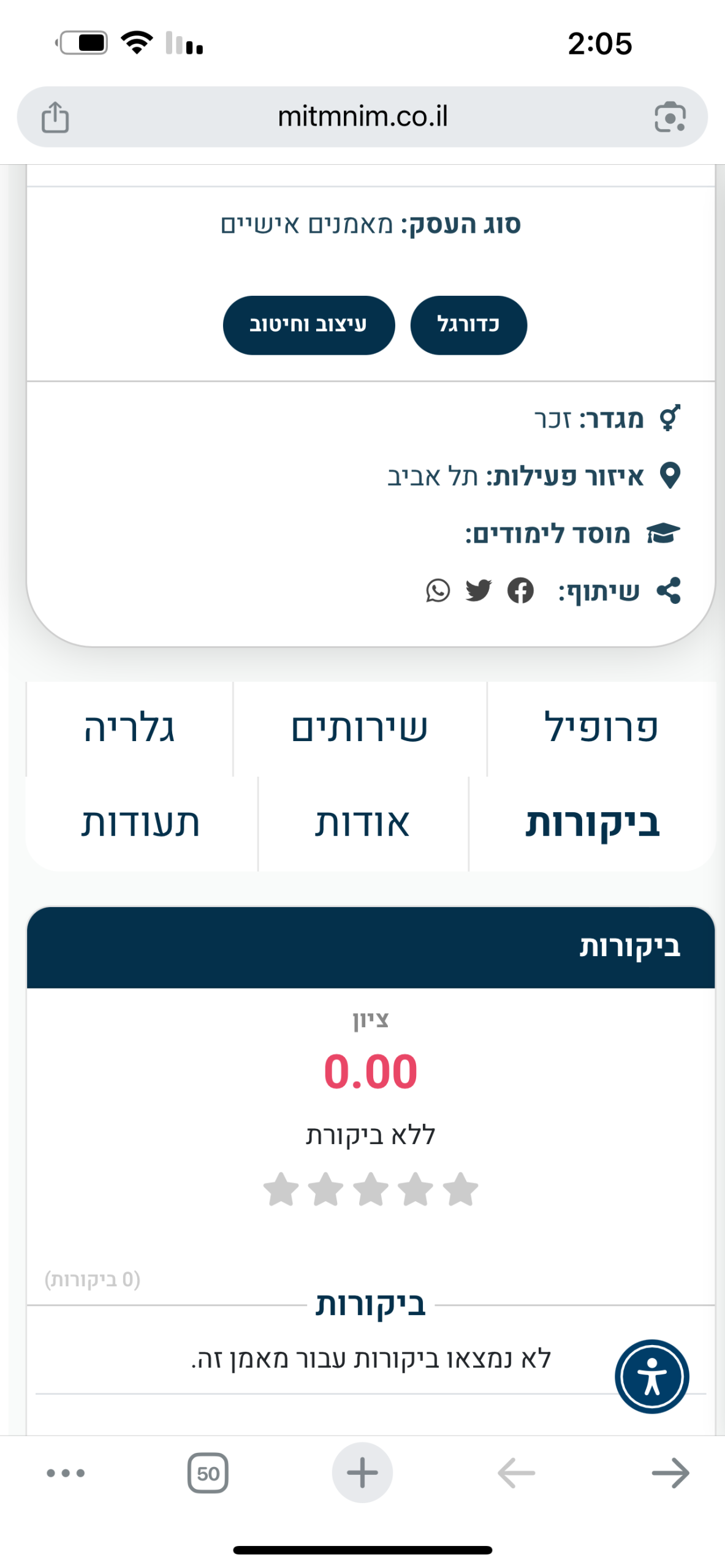The height and width of the screenshot is (1568, 725).
Task: Open the accessibility menu button
Action: pos(652,1376)
